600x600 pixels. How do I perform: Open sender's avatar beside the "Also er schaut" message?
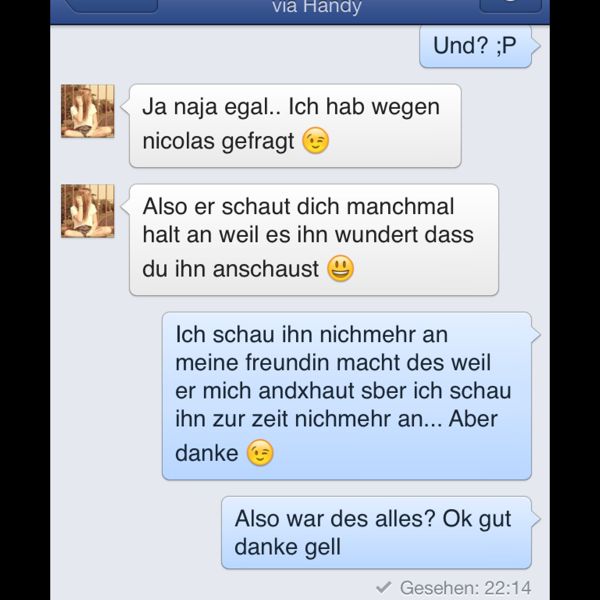[87, 211]
